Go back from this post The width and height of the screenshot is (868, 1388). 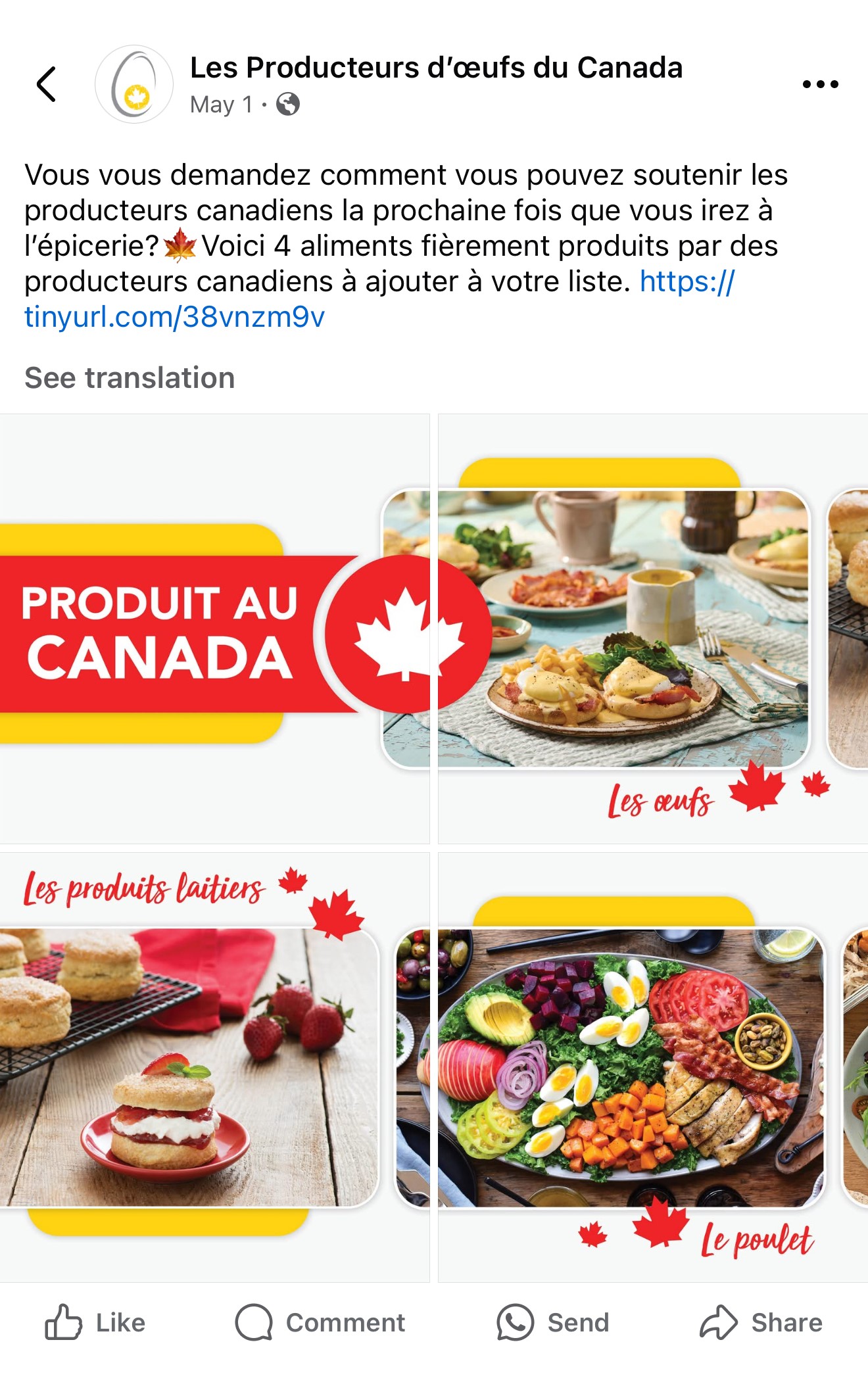pos(46,84)
